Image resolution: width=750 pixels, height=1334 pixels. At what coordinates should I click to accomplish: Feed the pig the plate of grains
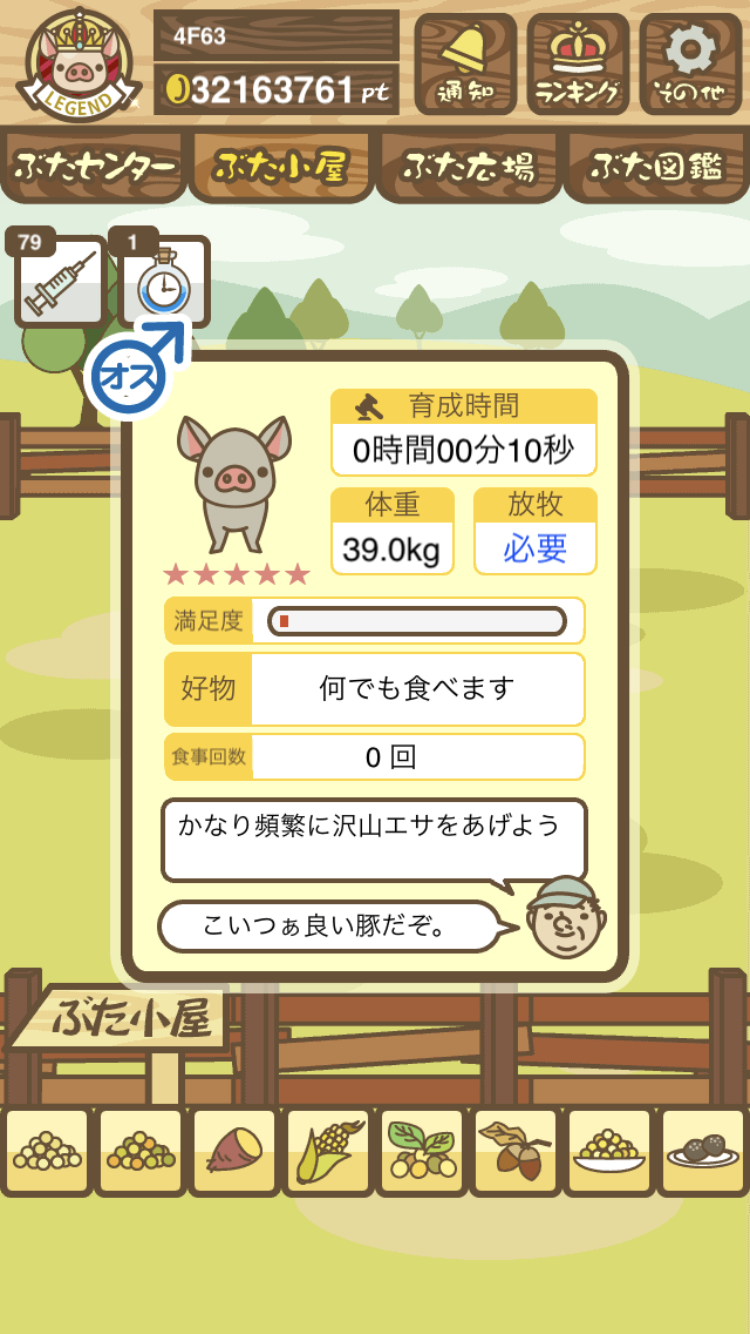point(608,1151)
